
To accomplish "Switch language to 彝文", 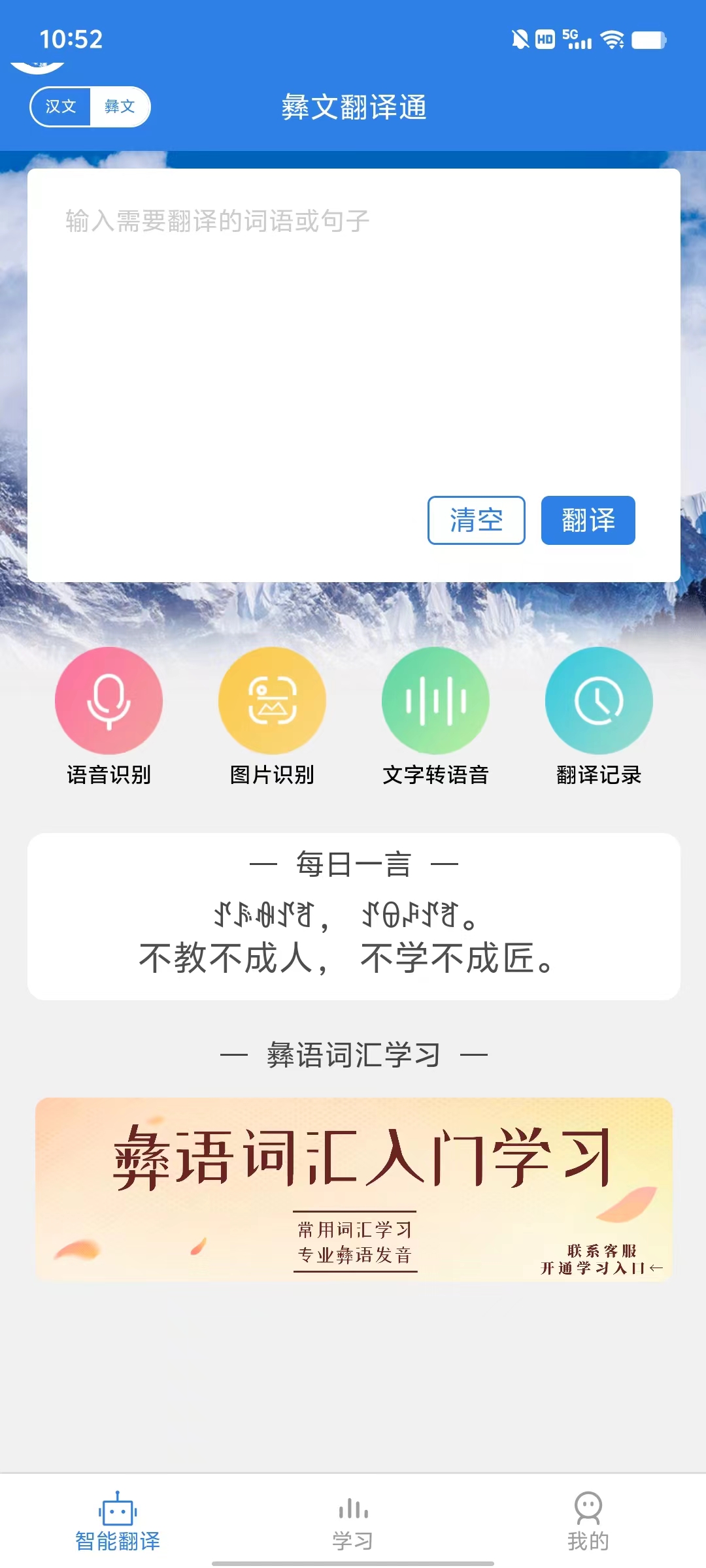I will coord(120,106).
